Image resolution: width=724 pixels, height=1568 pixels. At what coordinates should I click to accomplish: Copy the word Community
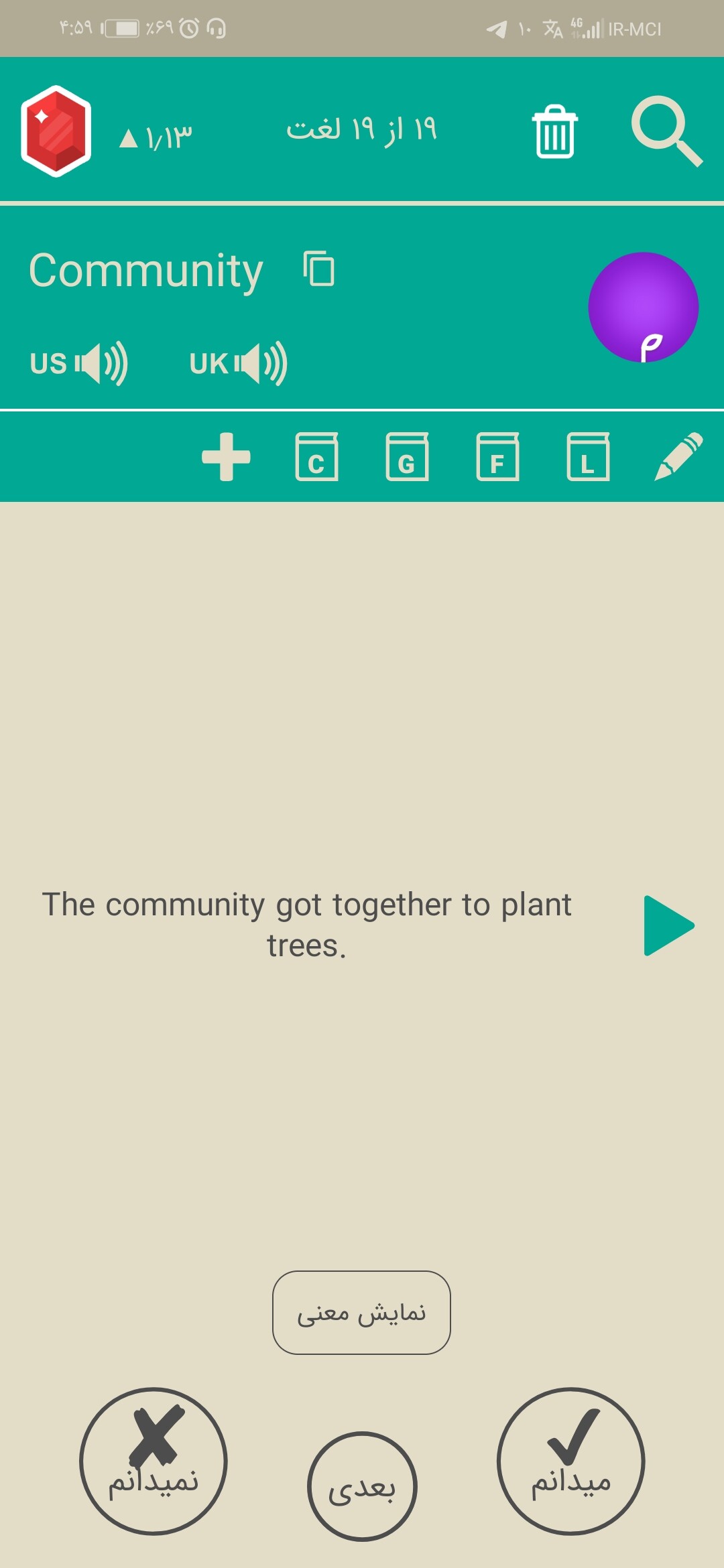point(319,268)
